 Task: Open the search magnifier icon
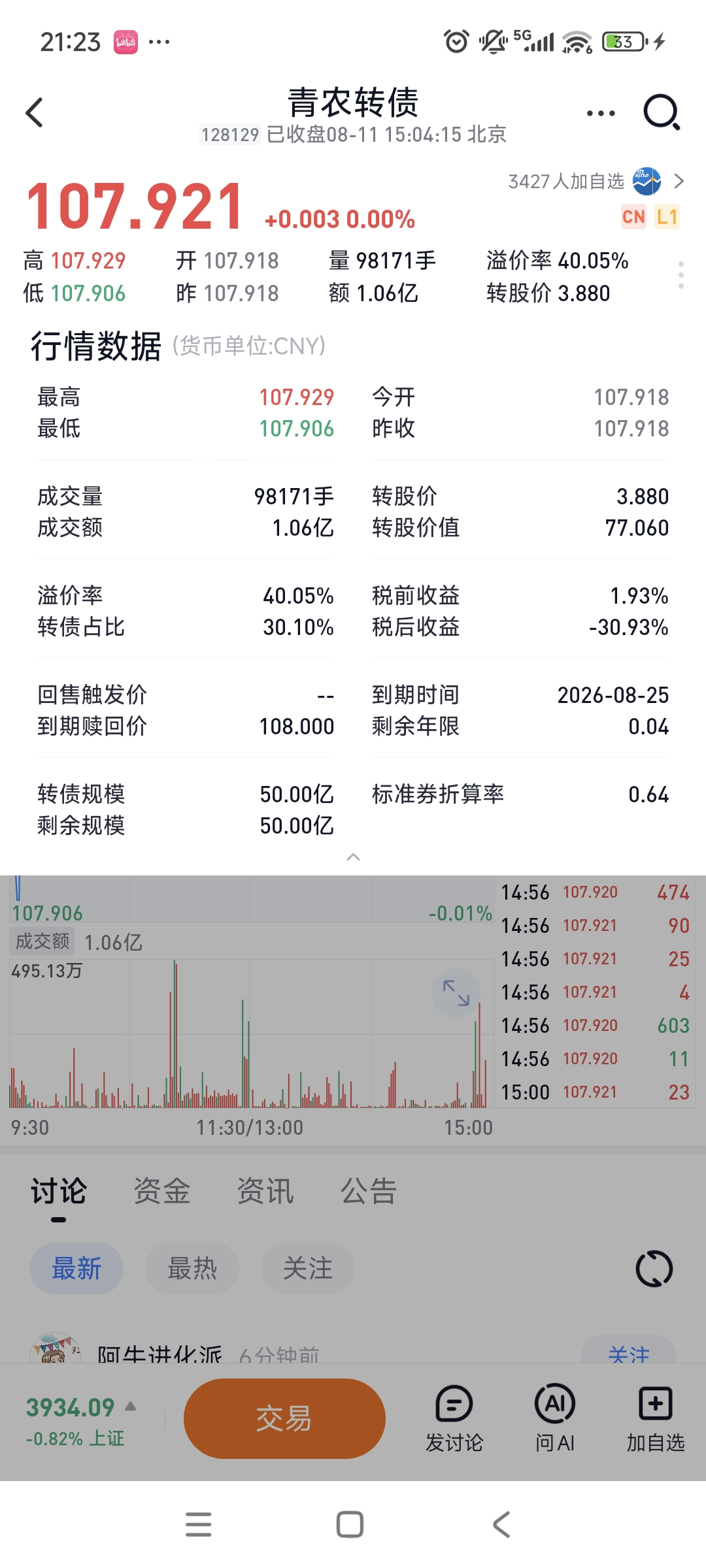click(x=662, y=112)
